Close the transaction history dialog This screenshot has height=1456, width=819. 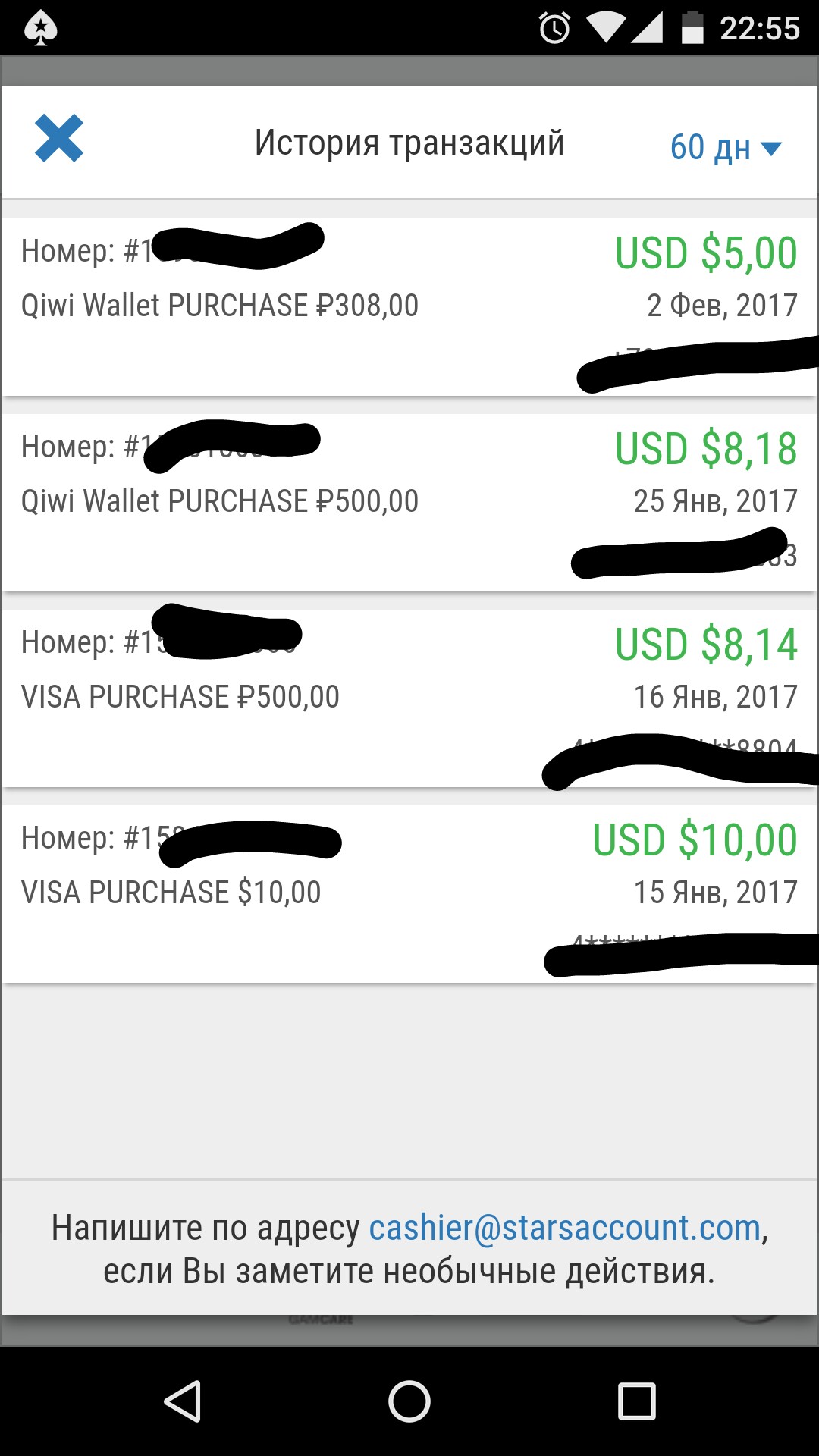(x=59, y=139)
